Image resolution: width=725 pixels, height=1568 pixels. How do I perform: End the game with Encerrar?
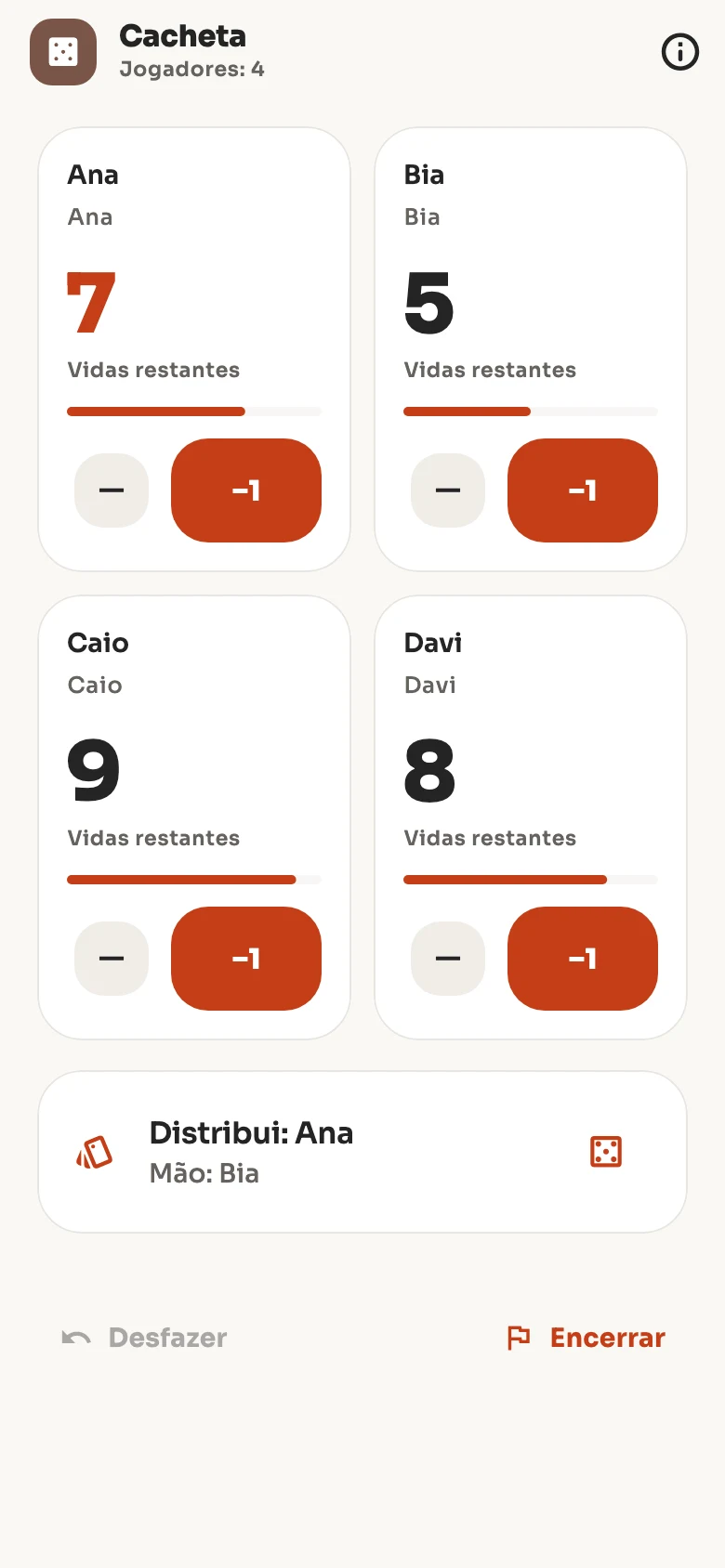(x=587, y=1338)
